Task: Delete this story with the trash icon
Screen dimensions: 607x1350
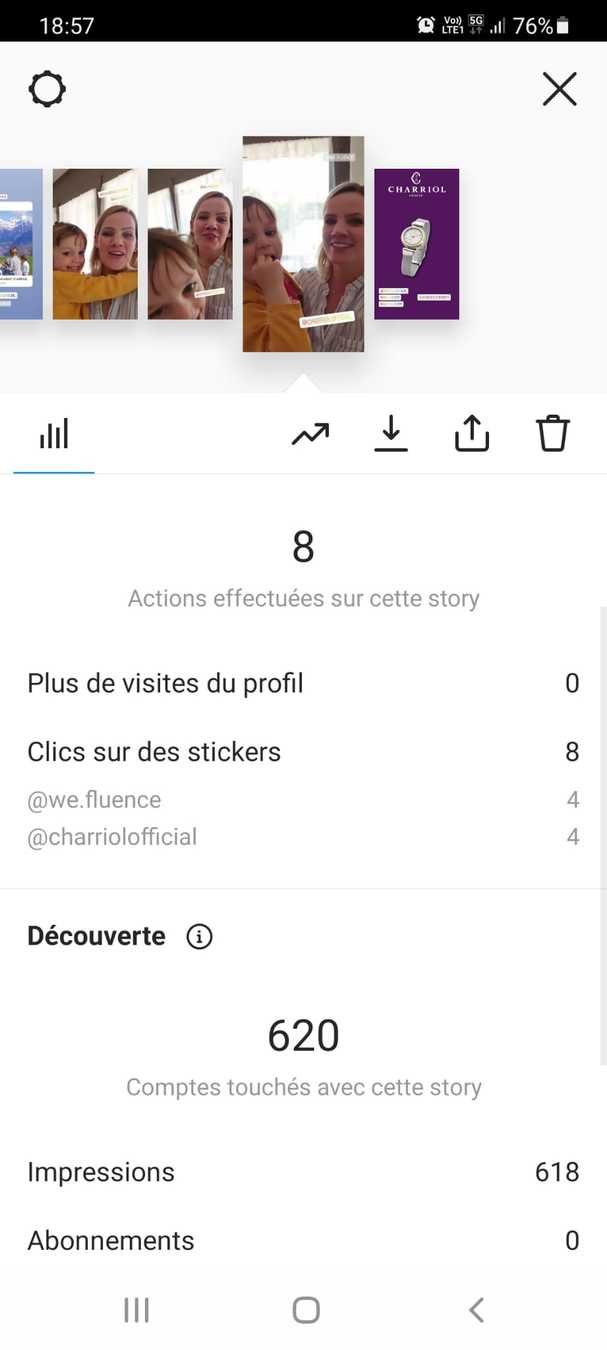Action: 552,434
